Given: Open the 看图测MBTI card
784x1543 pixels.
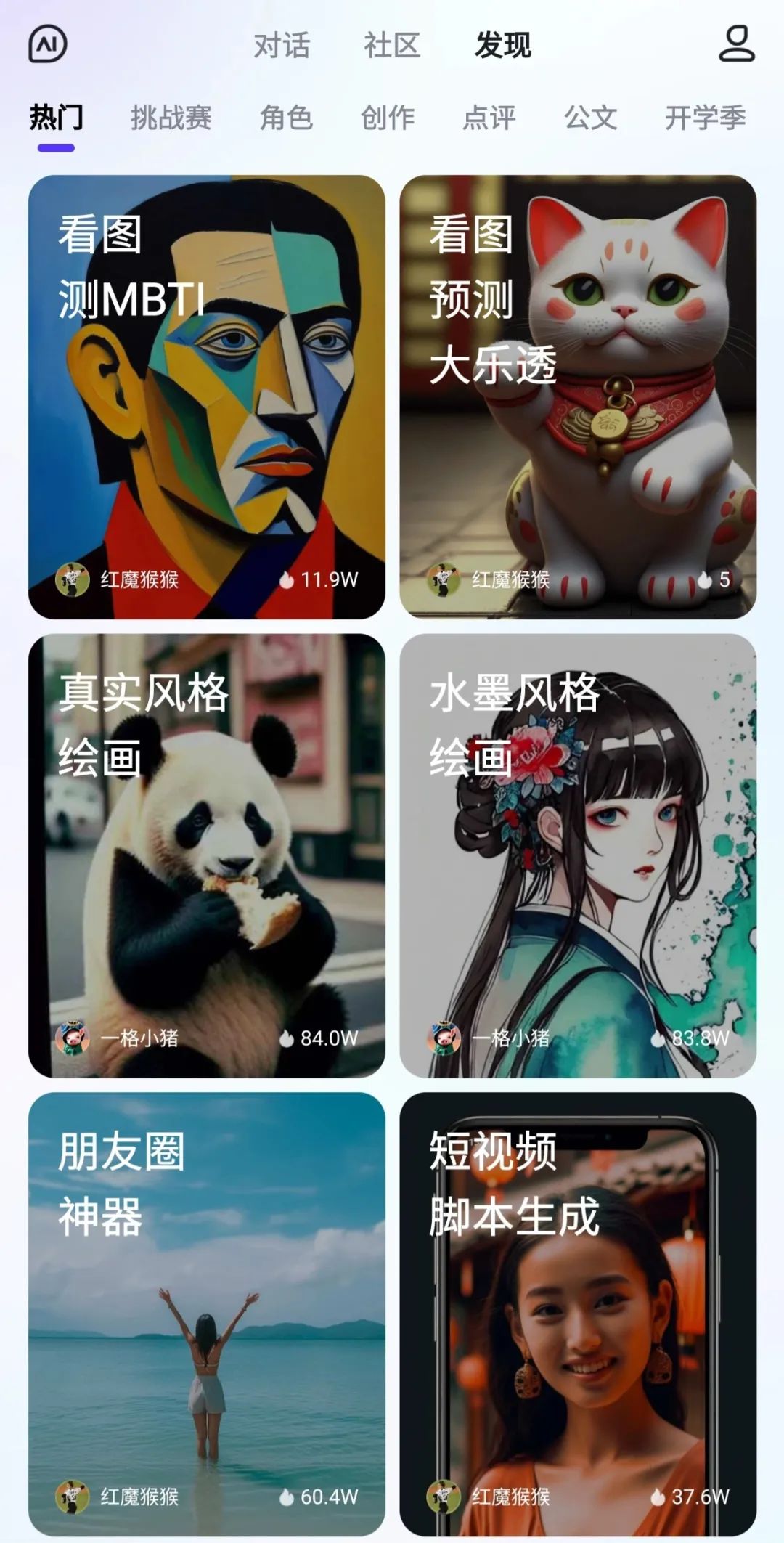Looking at the screenshot, I should pyautogui.click(x=205, y=392).
